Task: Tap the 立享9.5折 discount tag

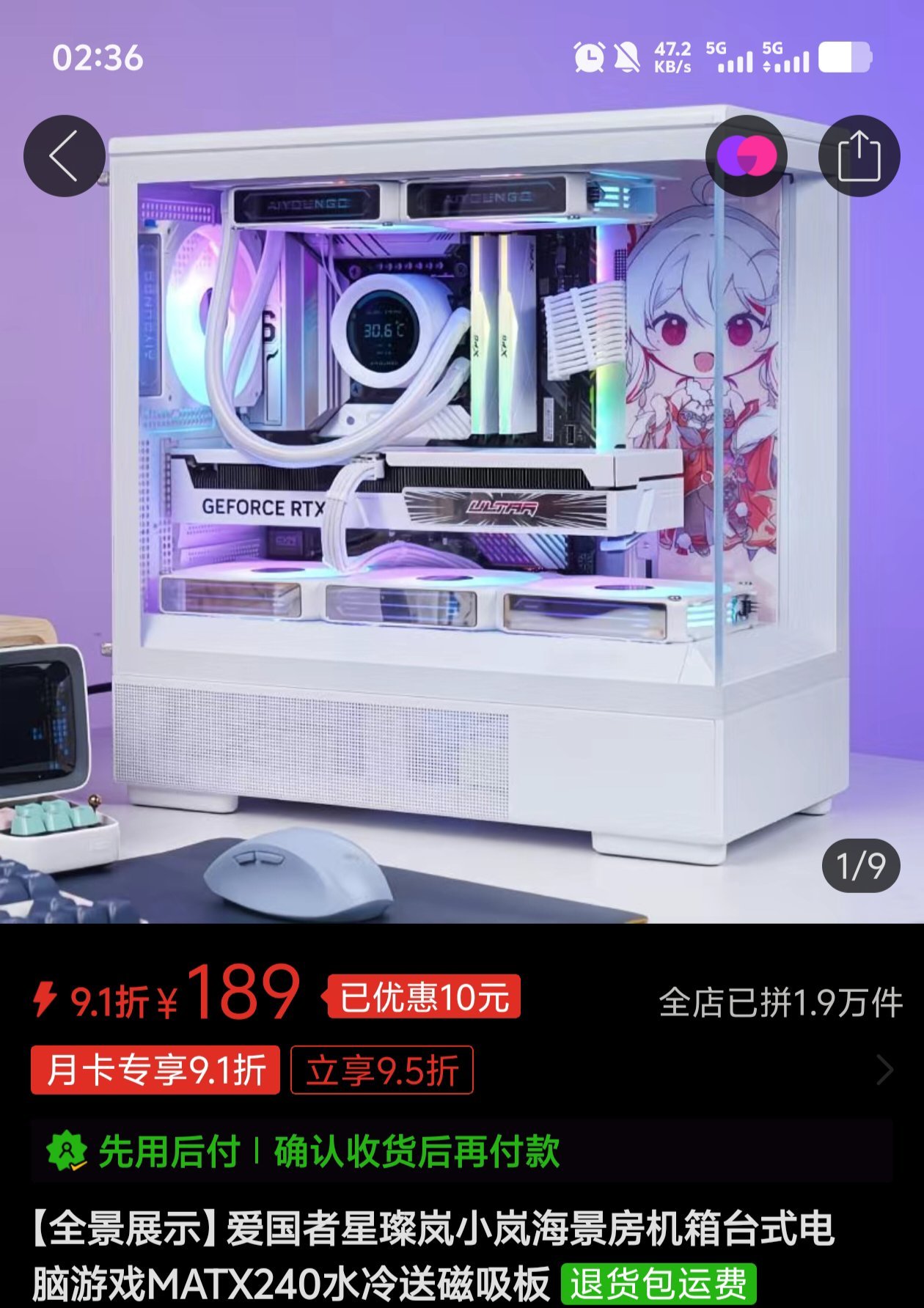Action: coord(382,1070)
